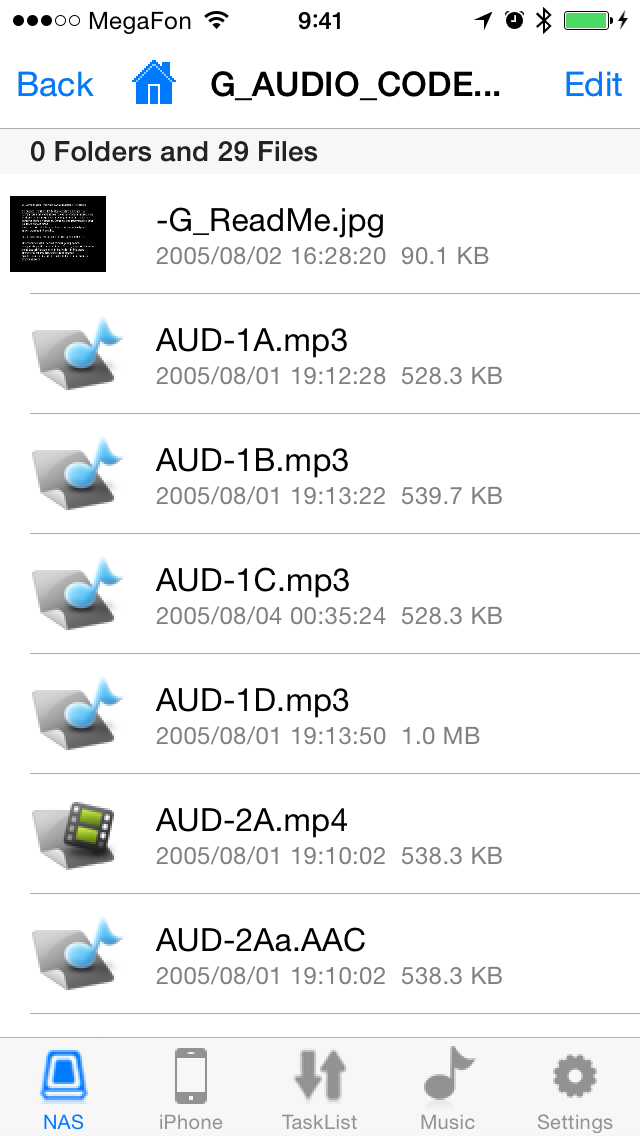Select the NAS tab
The height and width of the screenshot is (1136, 640).
point(63,1088)
